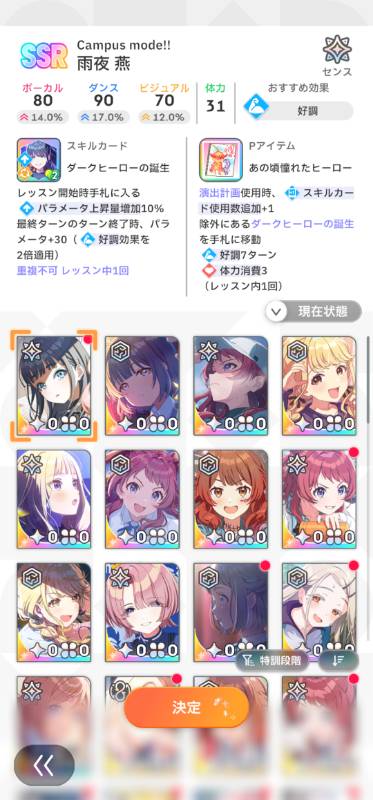Select the pink-haired girl card
Image resolution: width=373 pixels, height=800 pixels.
(x=142, y=612)
